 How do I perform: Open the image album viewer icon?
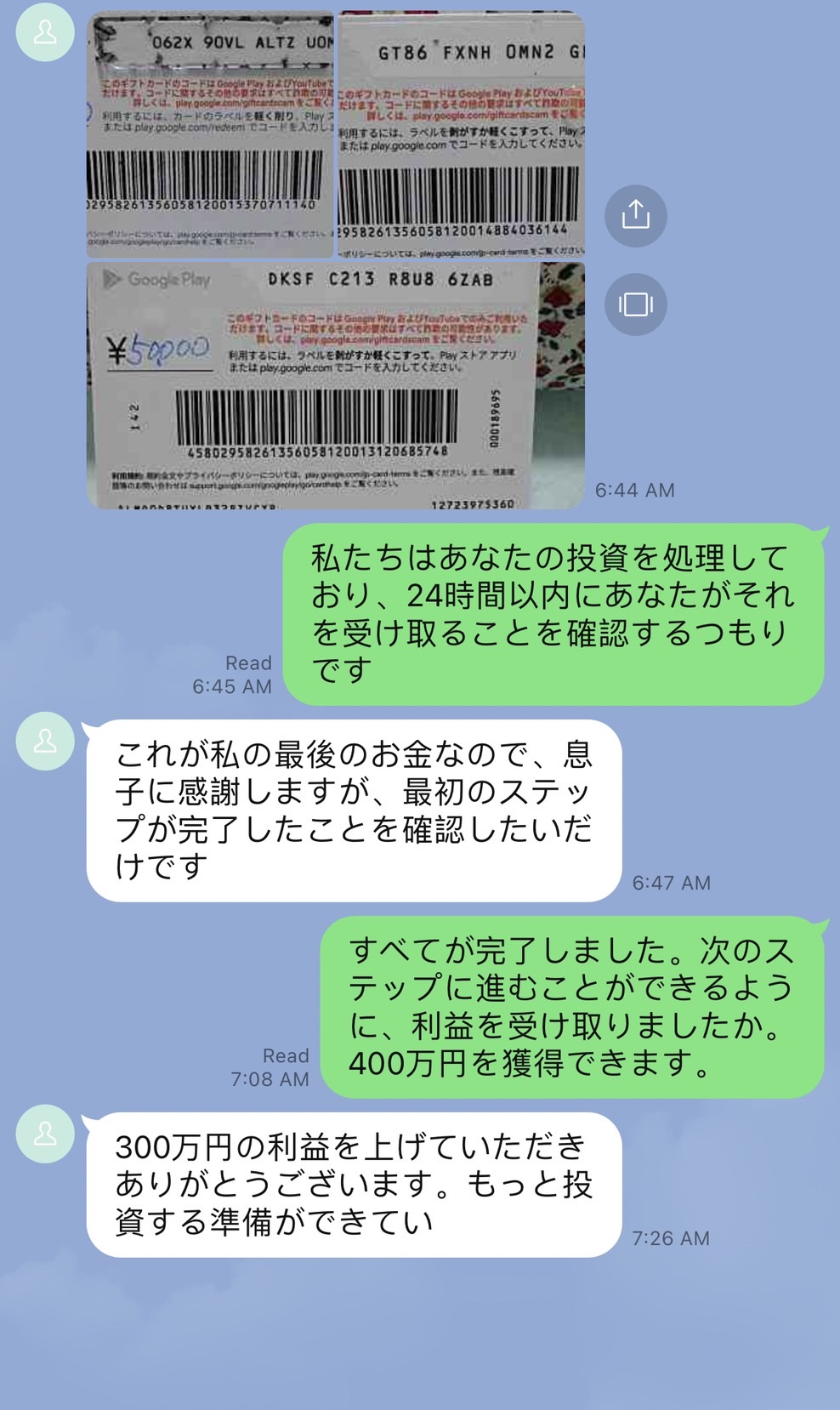click(x=635, y=304)
